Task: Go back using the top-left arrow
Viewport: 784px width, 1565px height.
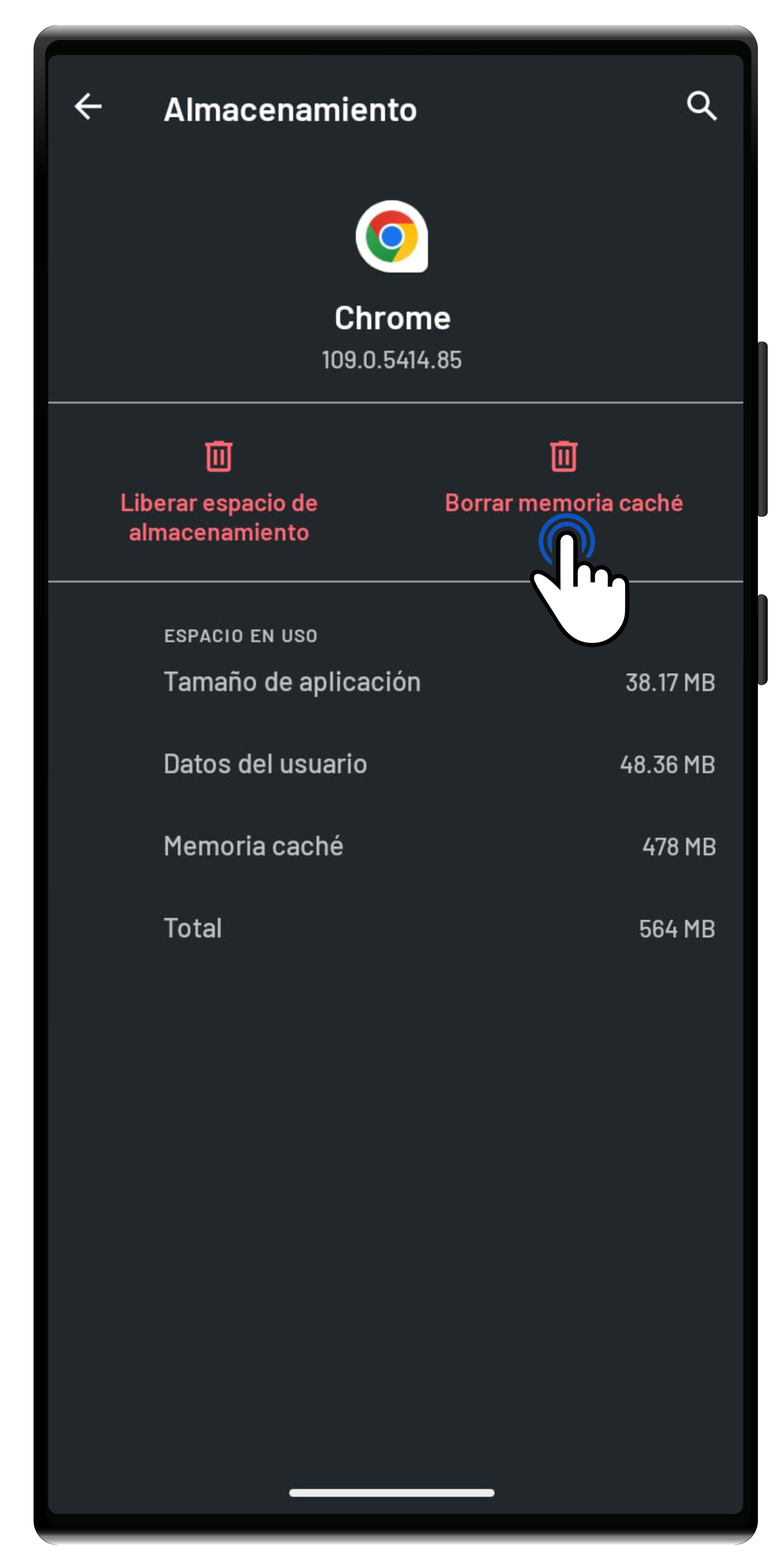Action: (88, 107)
